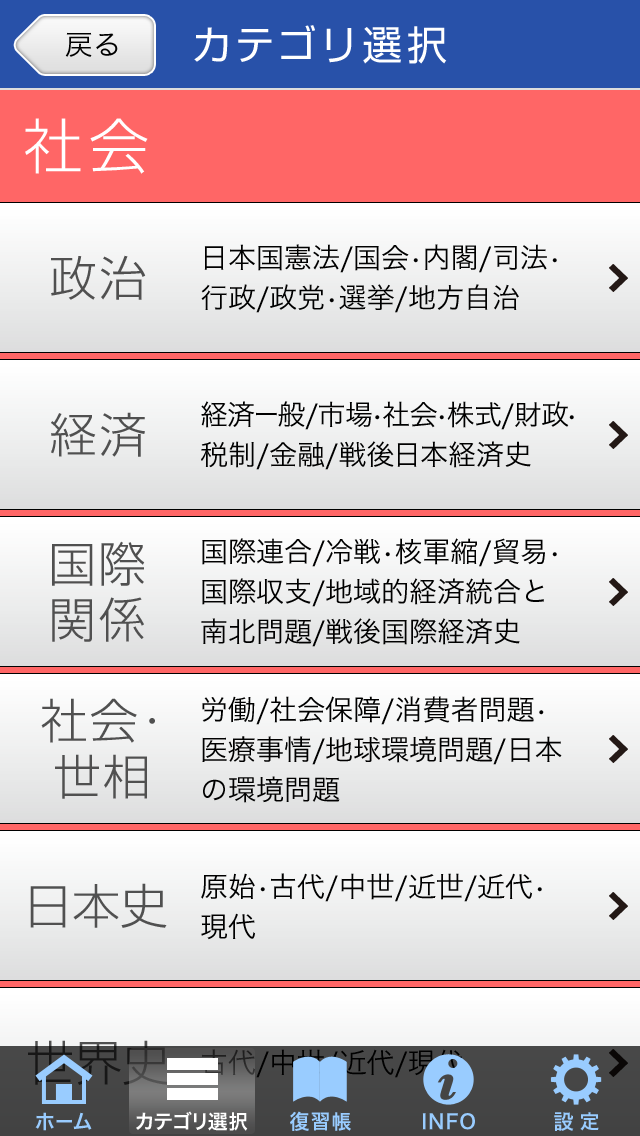Open the 政治 category
The height and width of the screenshot is (1136, 640).
(320, 278)
